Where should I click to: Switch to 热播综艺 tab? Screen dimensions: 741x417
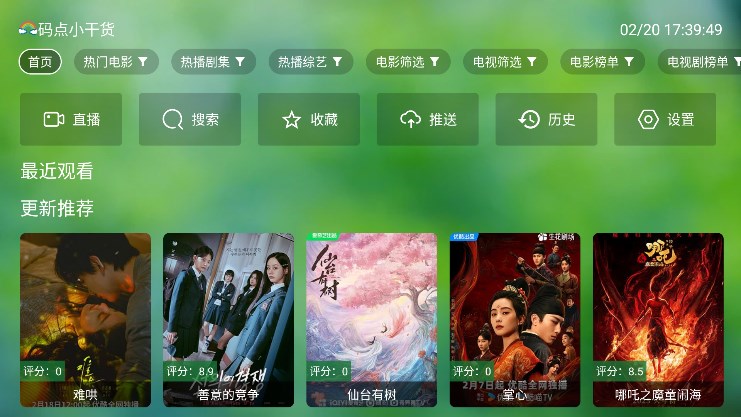point(310,62)
